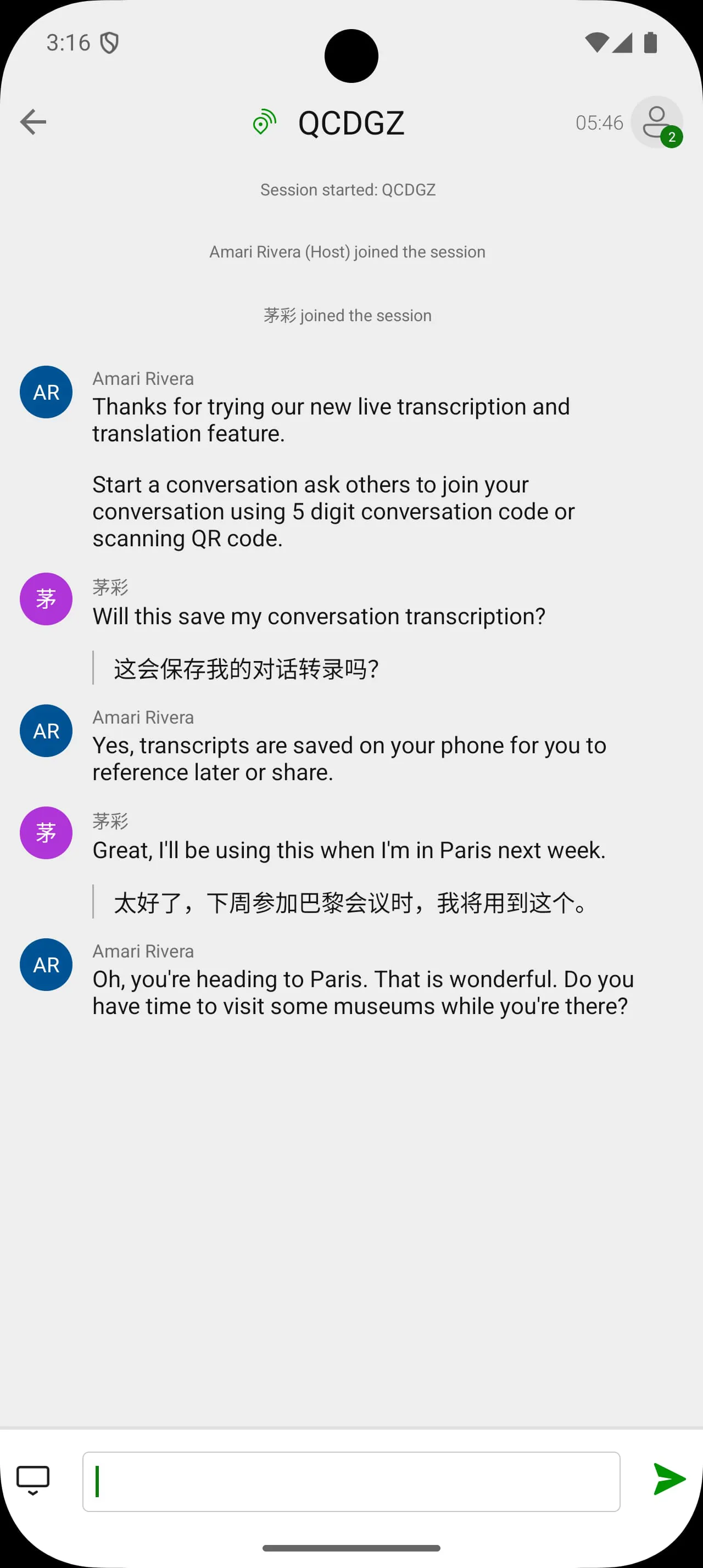Viewport: 703px width, 1568px height.
Task: Tap 茅彩's purple avatar
Action: (x=46, y=598)
